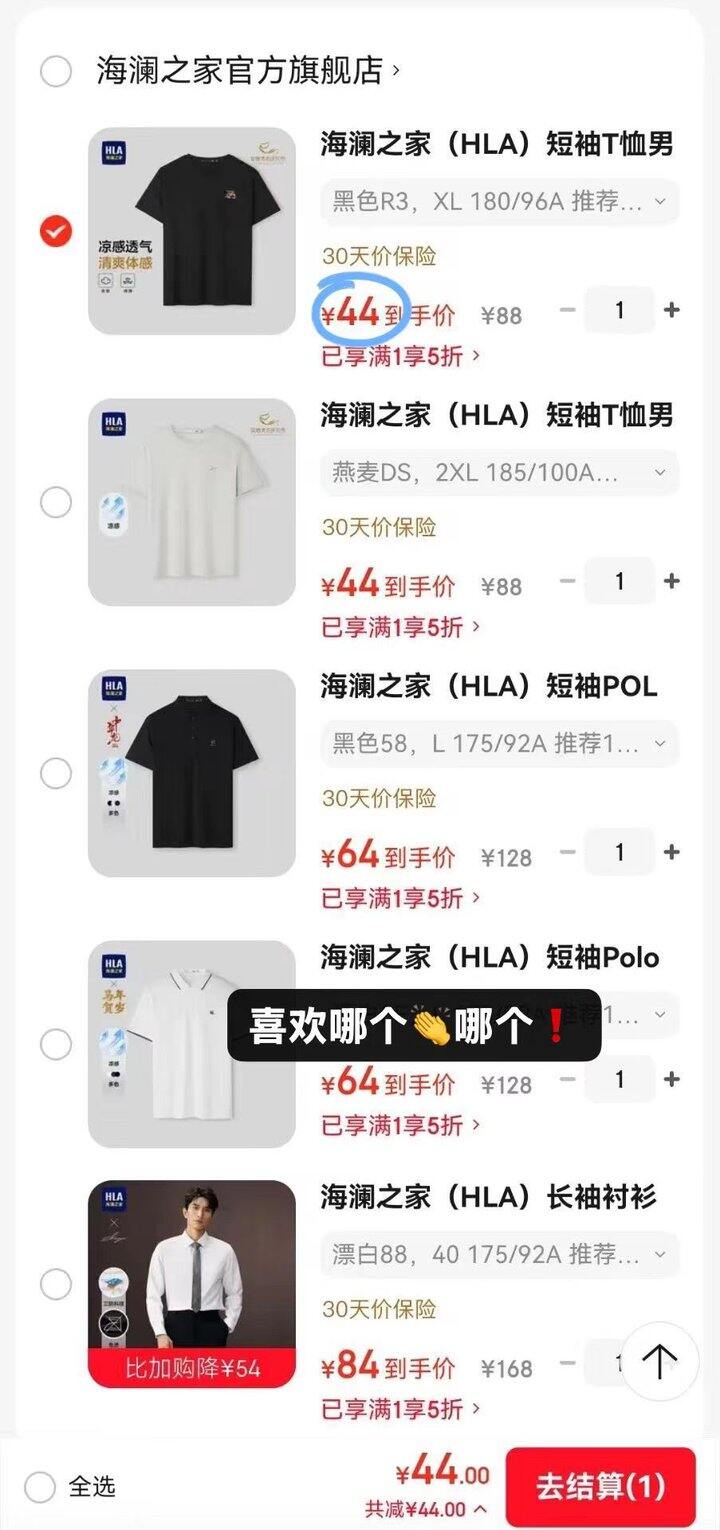Select the 黑色58 polo shirt item
720x1530 pixels.
click(56, 773)
